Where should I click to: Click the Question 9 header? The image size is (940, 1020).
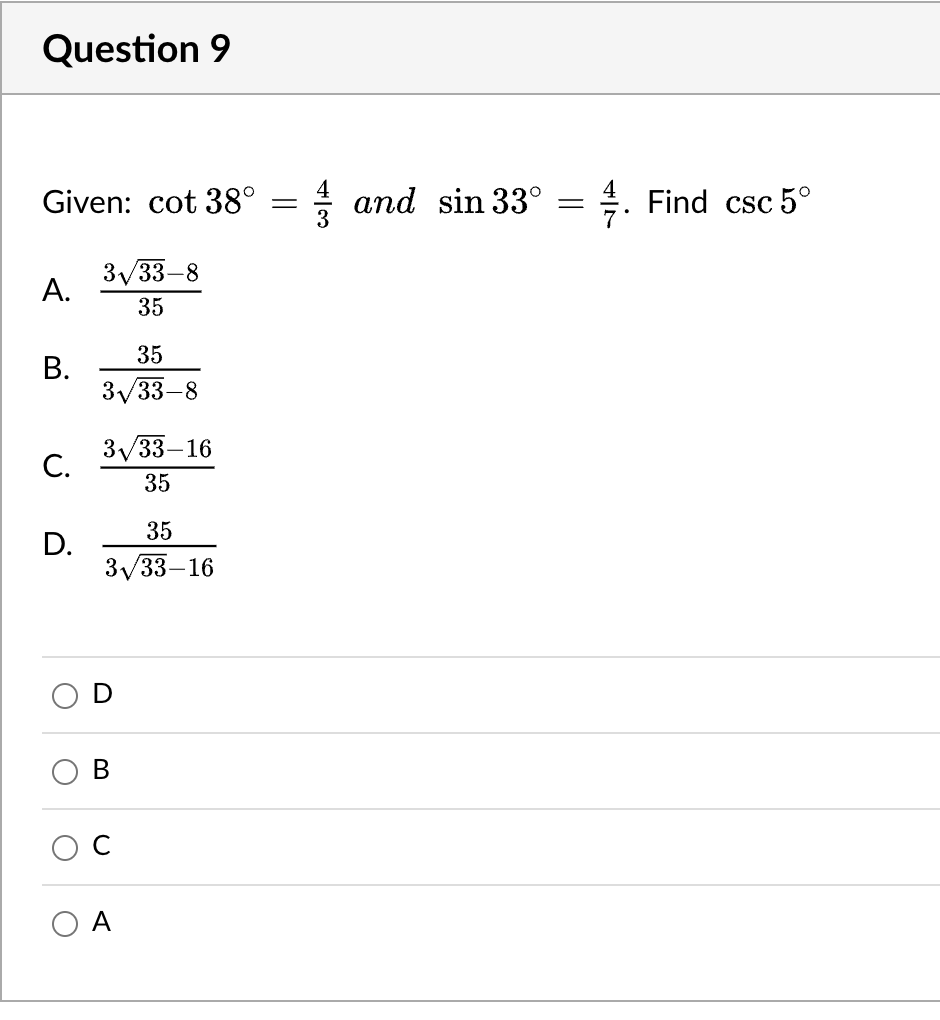[138, 48]
